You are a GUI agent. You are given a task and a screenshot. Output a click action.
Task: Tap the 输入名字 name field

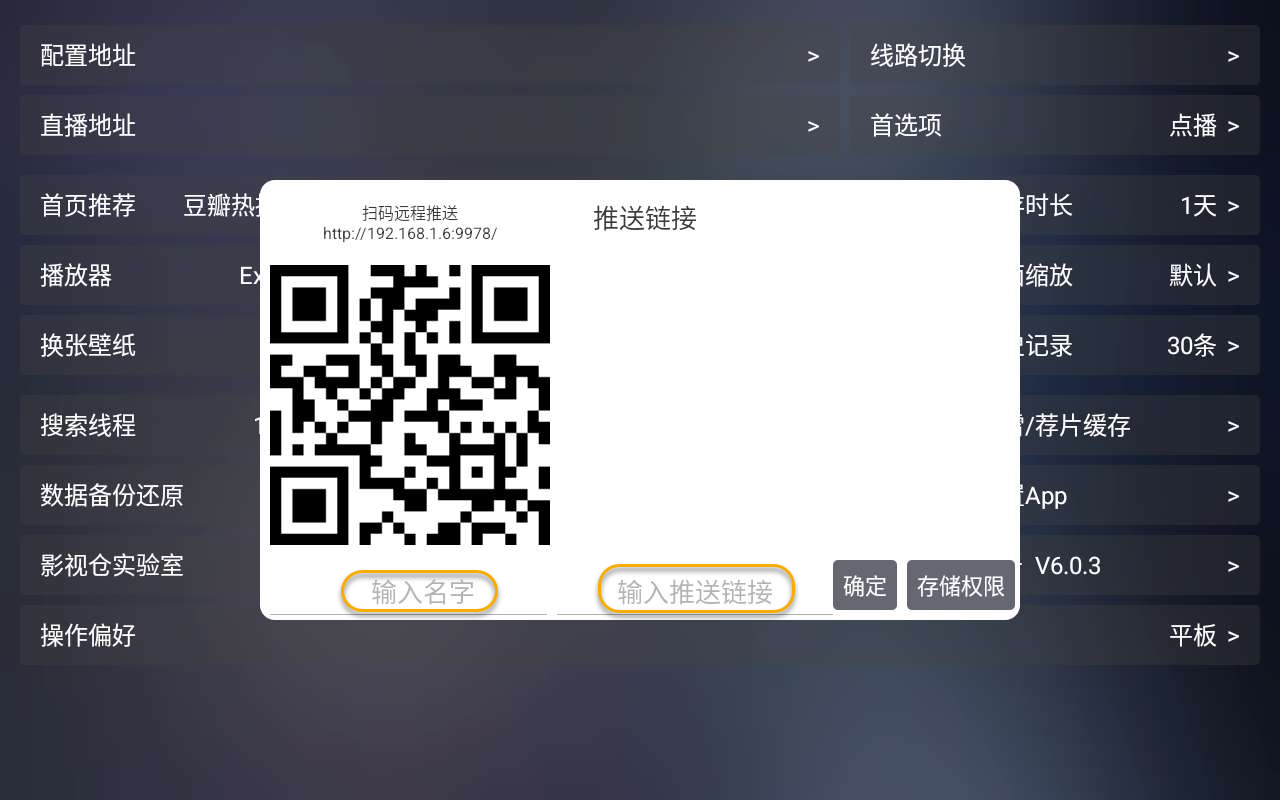pyautogui.click(x=420, y=592)
